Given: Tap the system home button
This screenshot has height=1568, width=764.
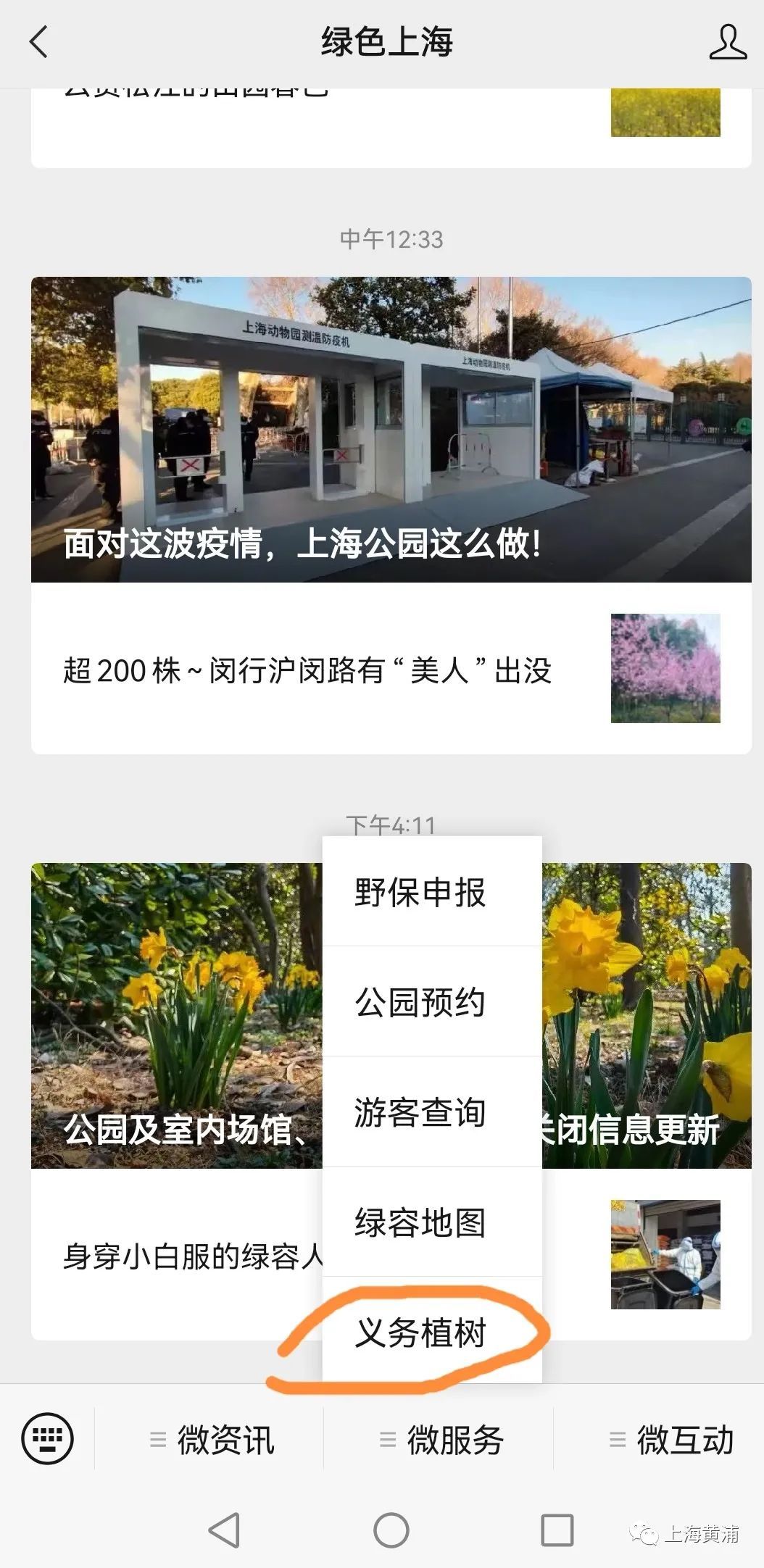Looking at the screenshot, I should [391, 1530].
